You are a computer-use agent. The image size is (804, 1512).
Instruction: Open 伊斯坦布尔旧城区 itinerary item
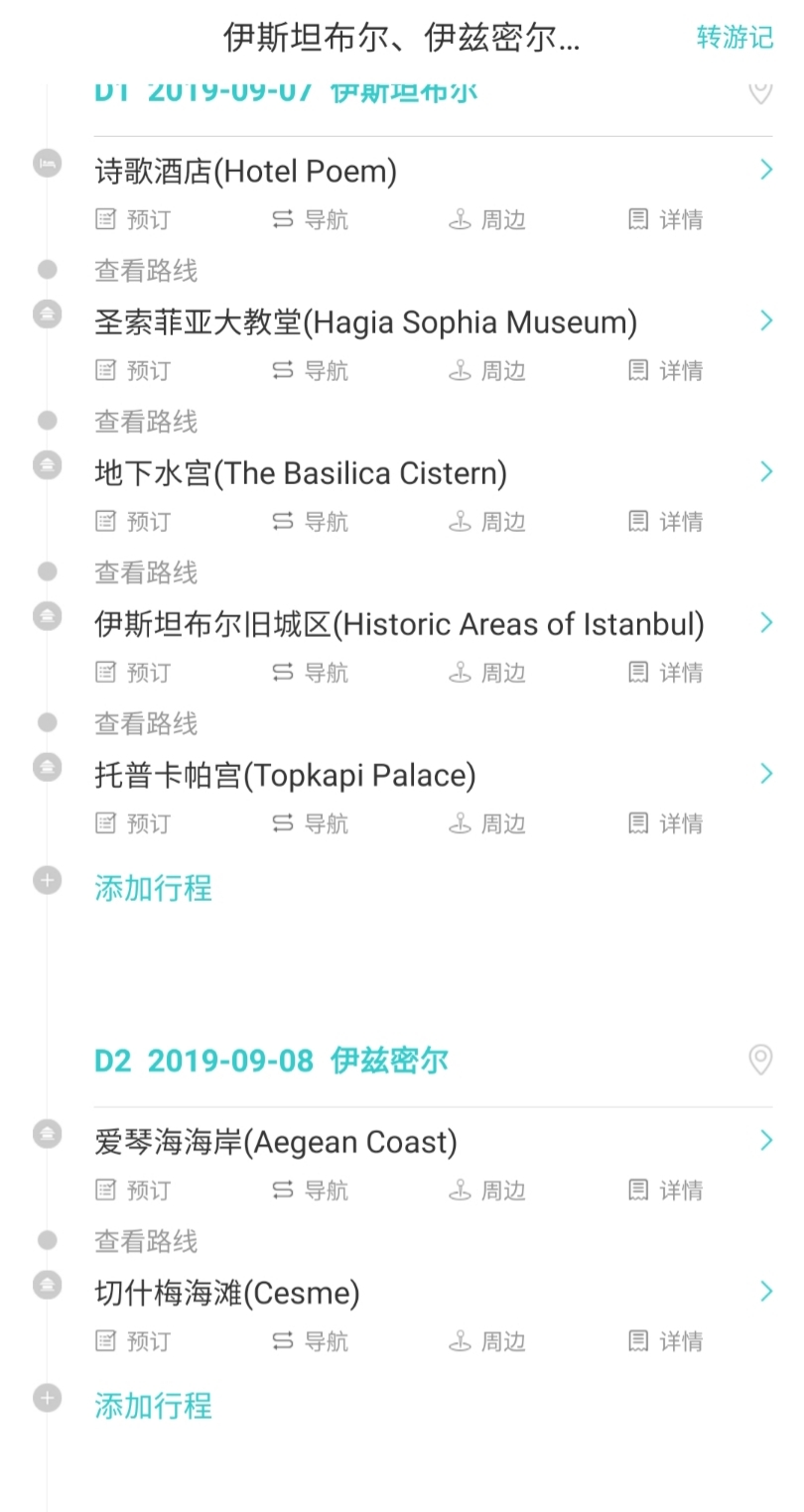[399, 624]
